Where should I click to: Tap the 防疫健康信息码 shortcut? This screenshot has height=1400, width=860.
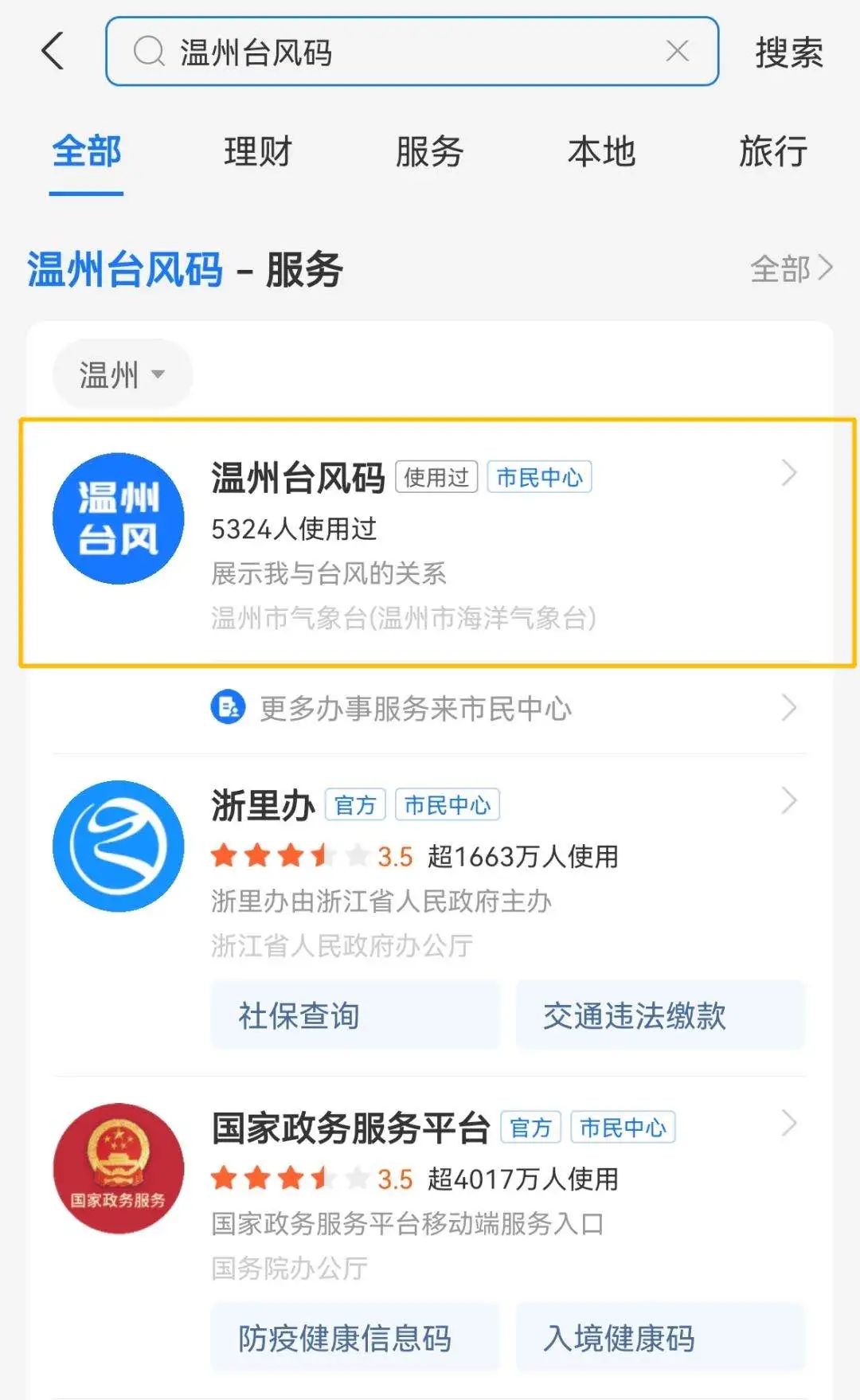tap(354, 1338)
